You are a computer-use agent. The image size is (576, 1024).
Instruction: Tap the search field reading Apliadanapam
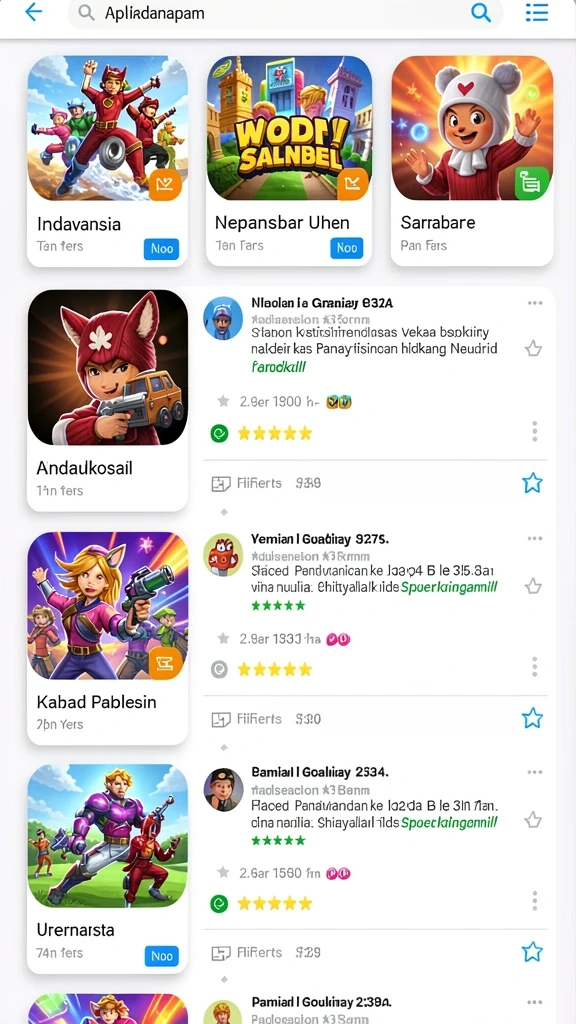pyautogui.click(x=285, y=13)
